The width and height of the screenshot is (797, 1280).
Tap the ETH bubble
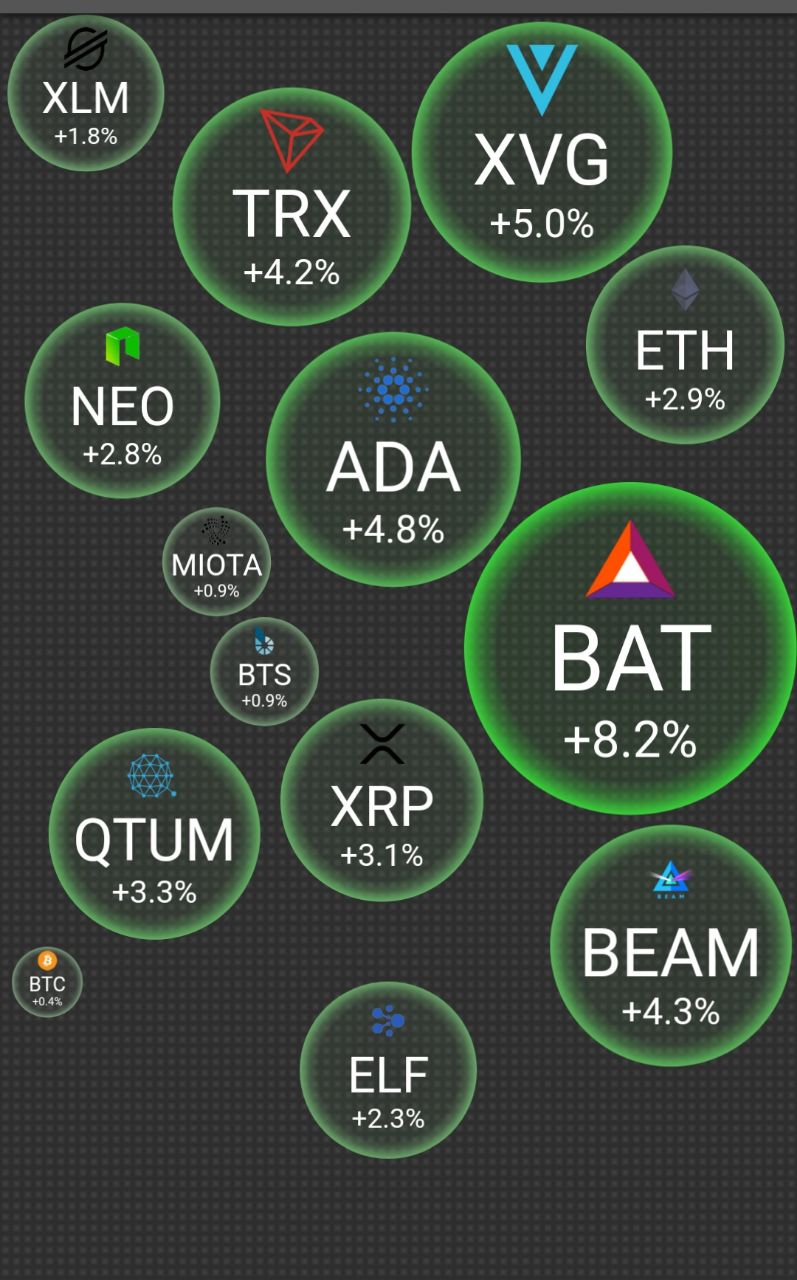[x=685, y=345]
